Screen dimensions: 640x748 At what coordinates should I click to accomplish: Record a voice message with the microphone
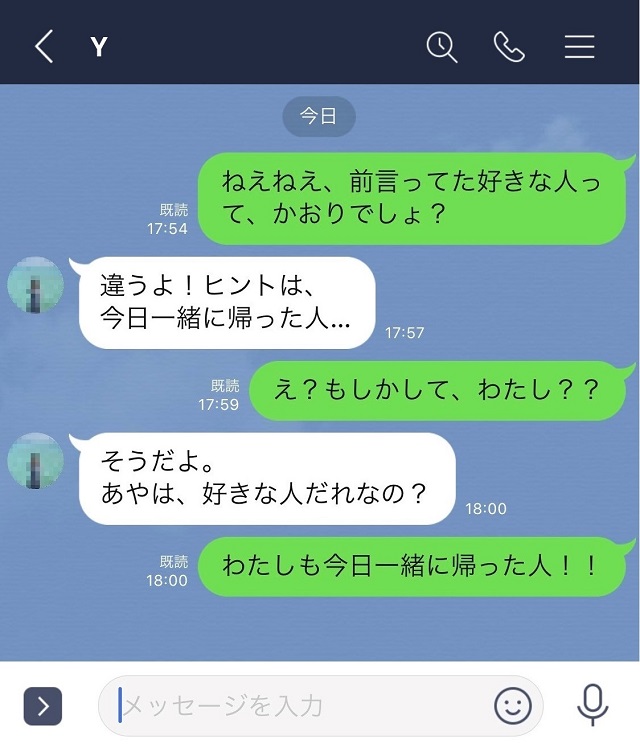(x=592, y=706)
